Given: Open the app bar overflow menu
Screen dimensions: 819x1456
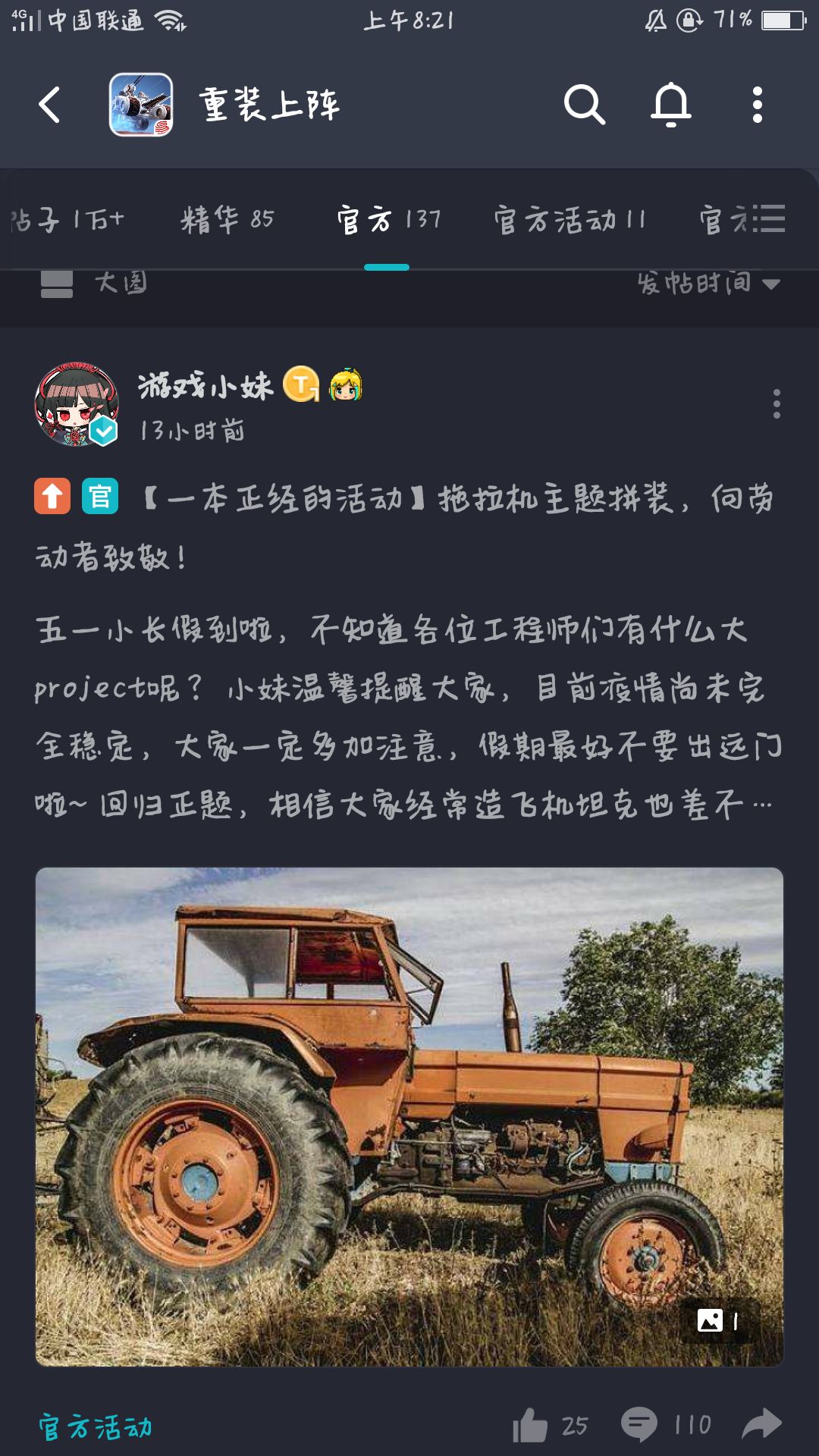Looking at the screenshot, I should 757,105.
